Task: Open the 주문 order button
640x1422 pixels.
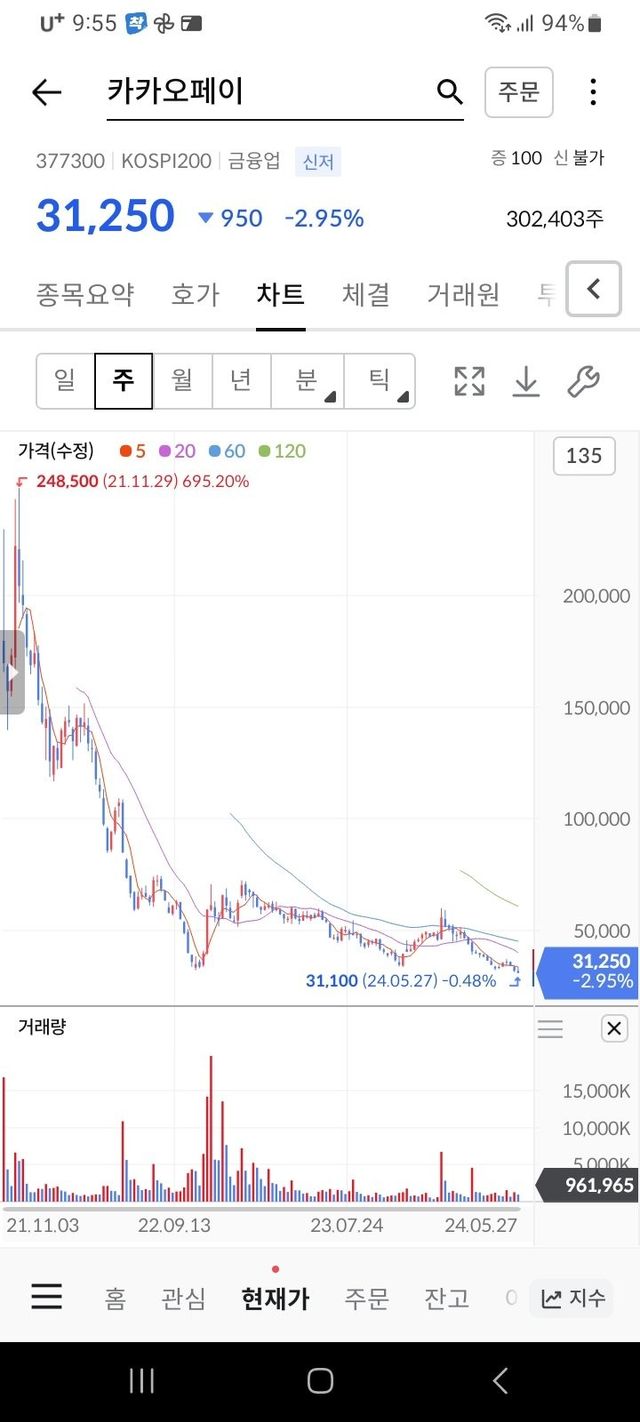Action: coord(518,92)
